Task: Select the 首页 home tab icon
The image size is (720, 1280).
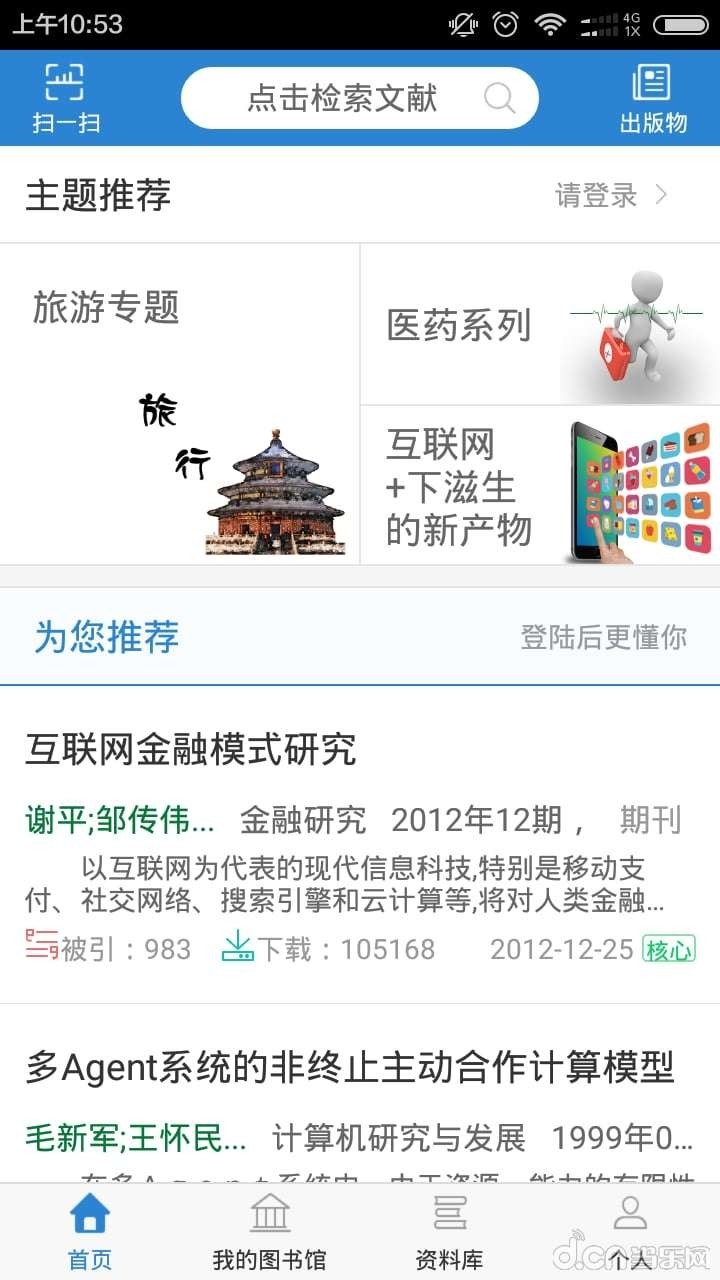Action: 89,1215
